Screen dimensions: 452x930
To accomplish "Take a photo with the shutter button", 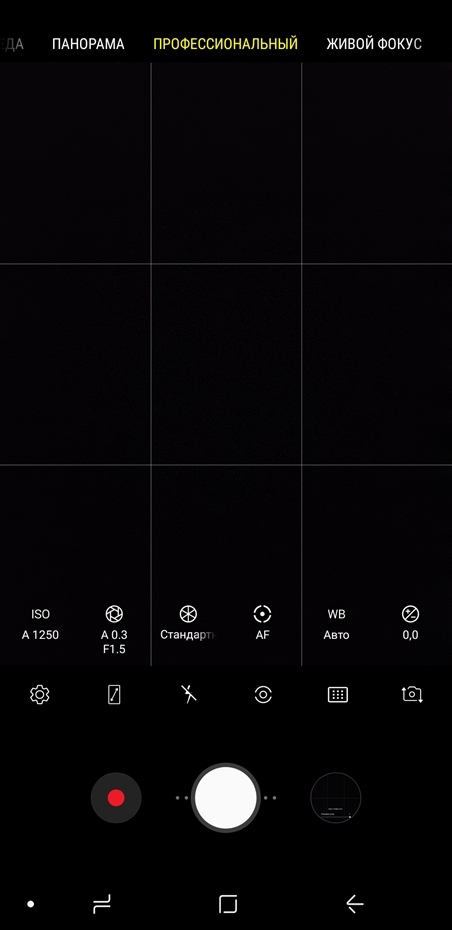I will click(225, 798).
